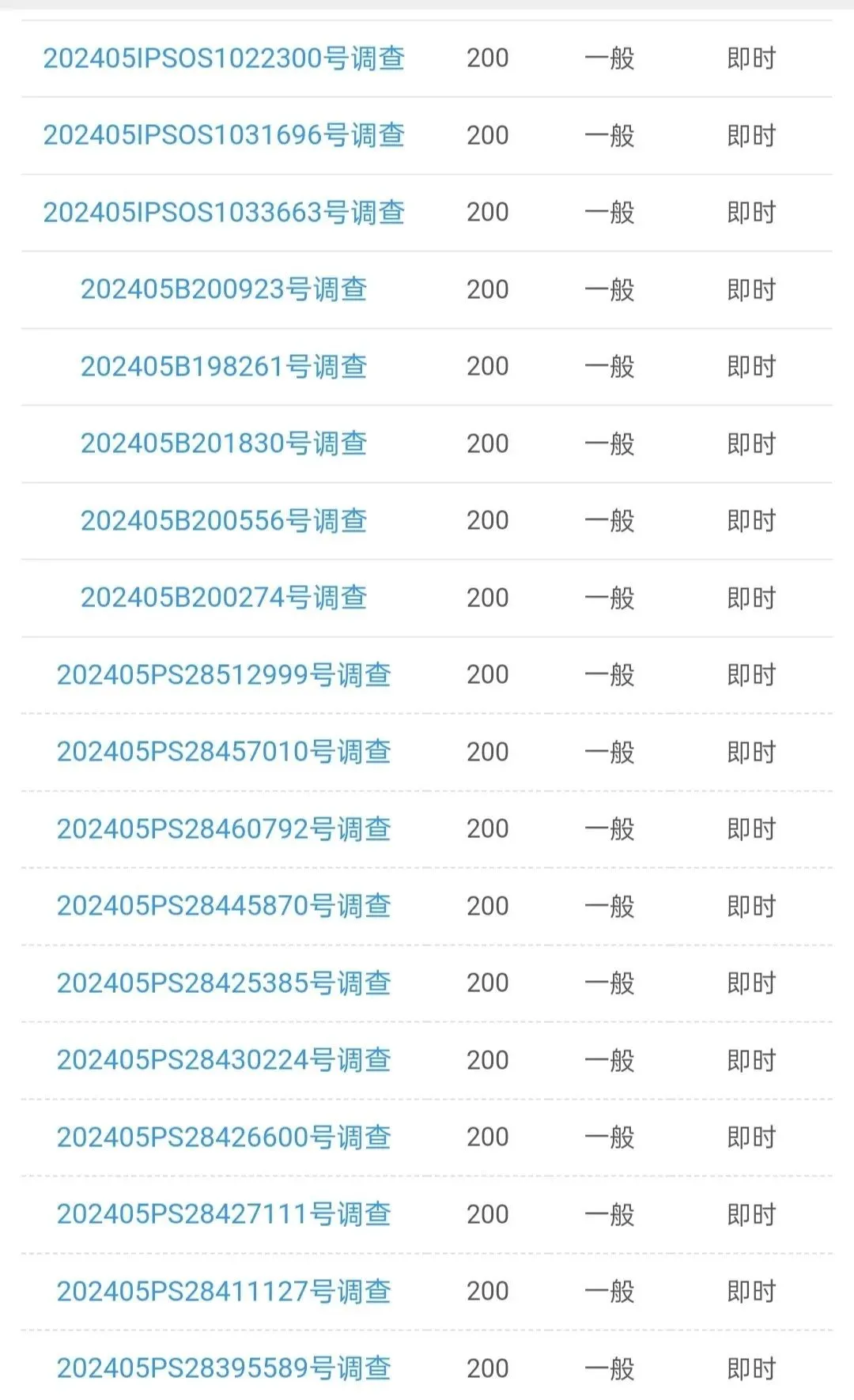Select survey 202405B198261号调查
Image resolution: width=854 pixels, height=1400 pixels.
coord(224,367)
